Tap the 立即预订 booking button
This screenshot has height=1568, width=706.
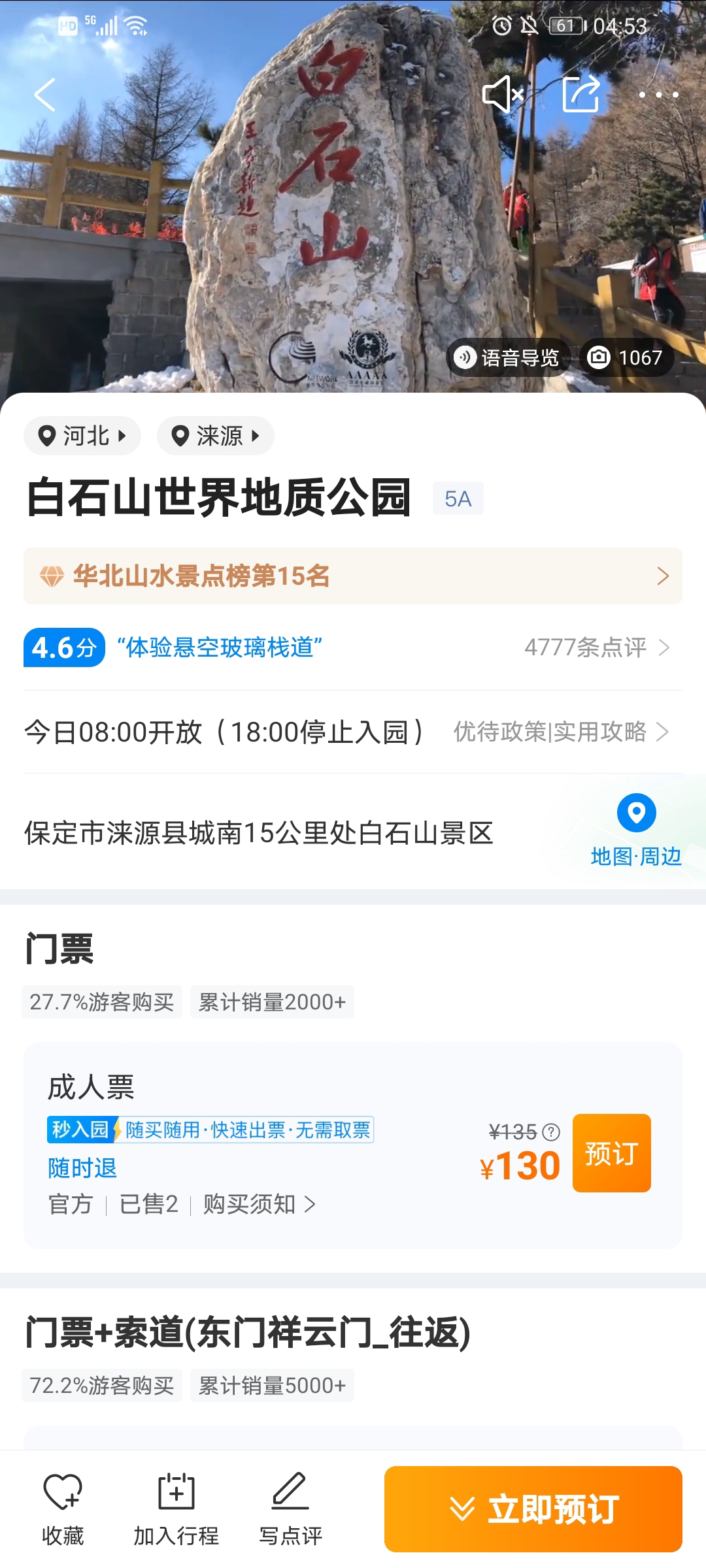point(533,1509)
